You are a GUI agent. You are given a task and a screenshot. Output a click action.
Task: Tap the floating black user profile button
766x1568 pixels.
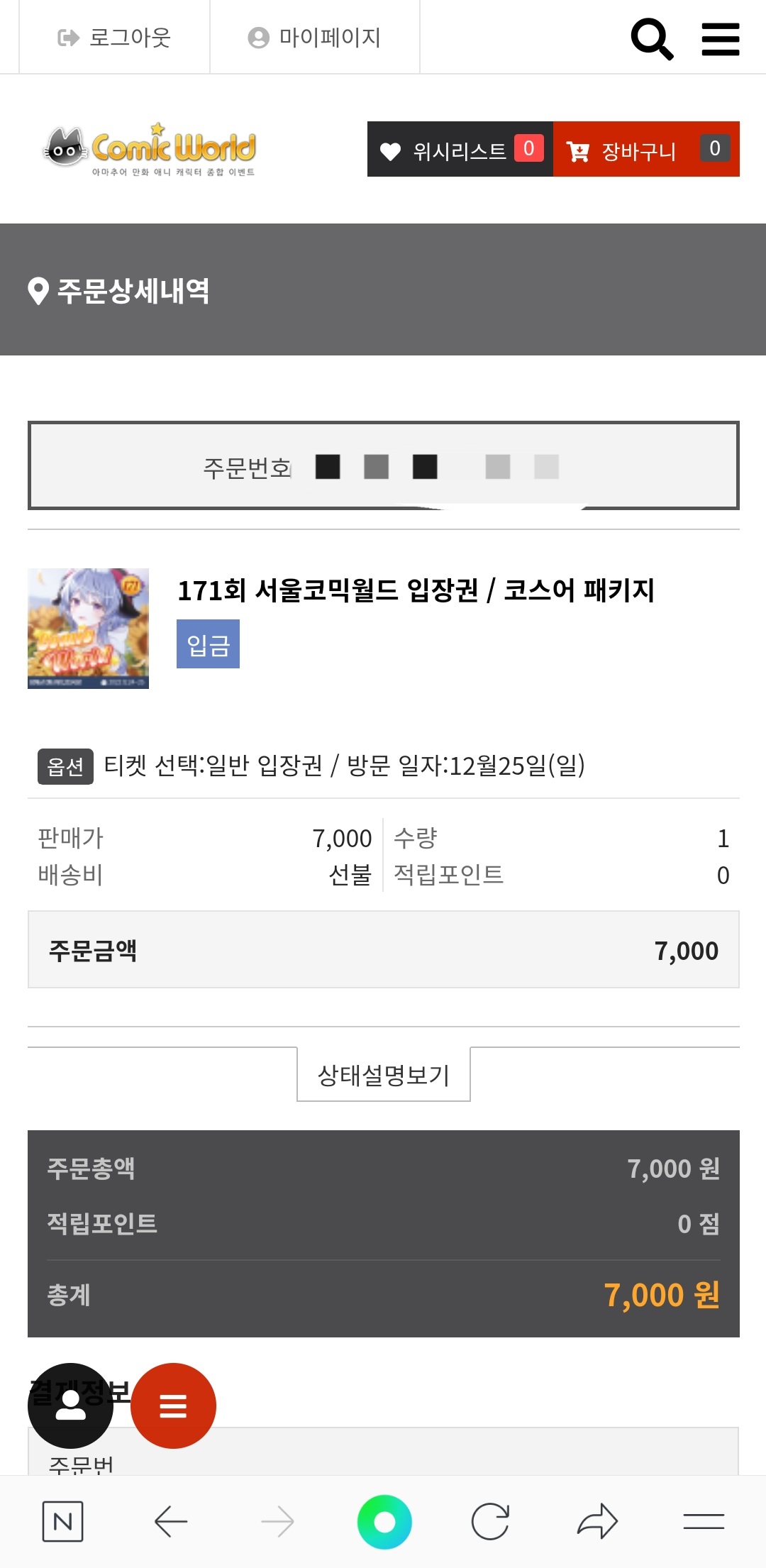pos(70,1406)
